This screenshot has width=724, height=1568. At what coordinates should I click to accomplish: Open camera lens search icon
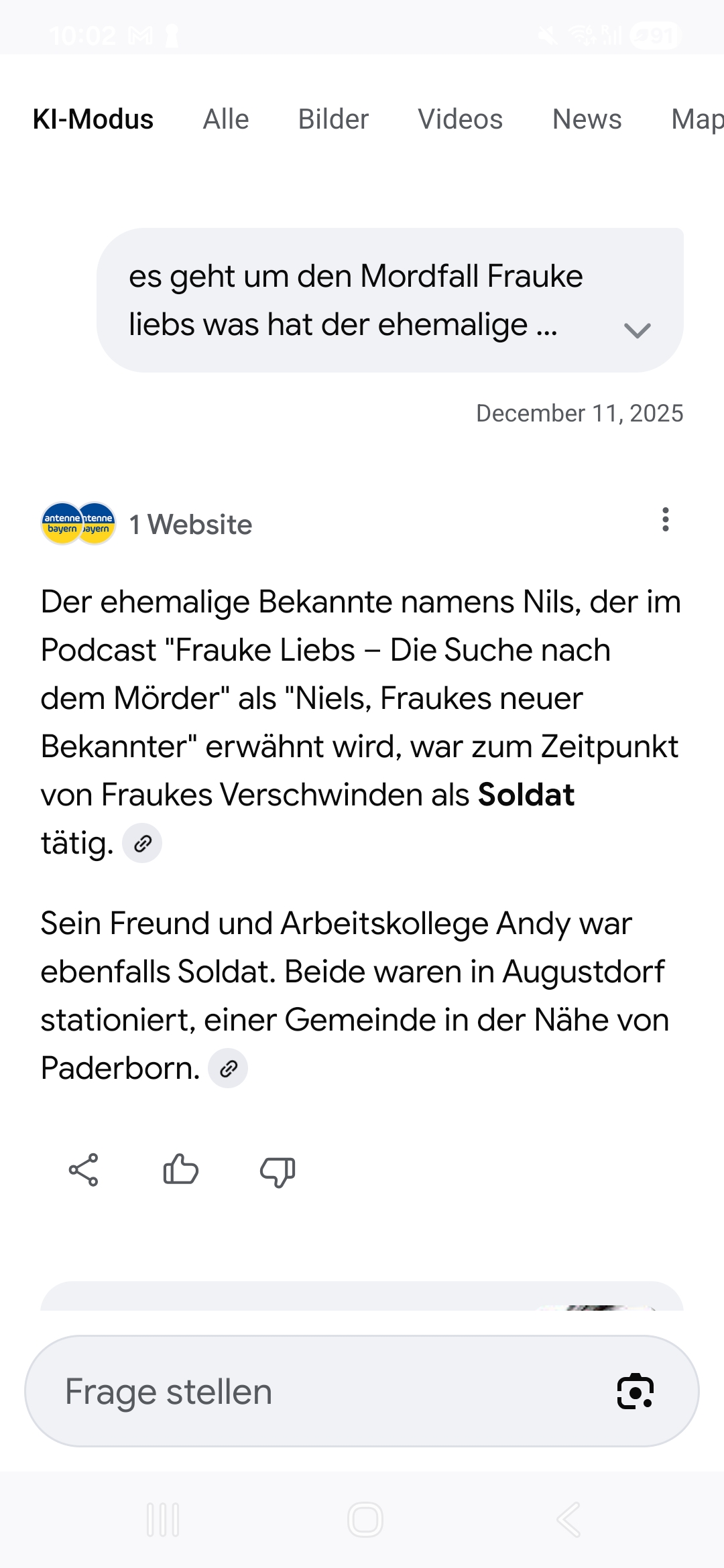(x=635, y=1392)
